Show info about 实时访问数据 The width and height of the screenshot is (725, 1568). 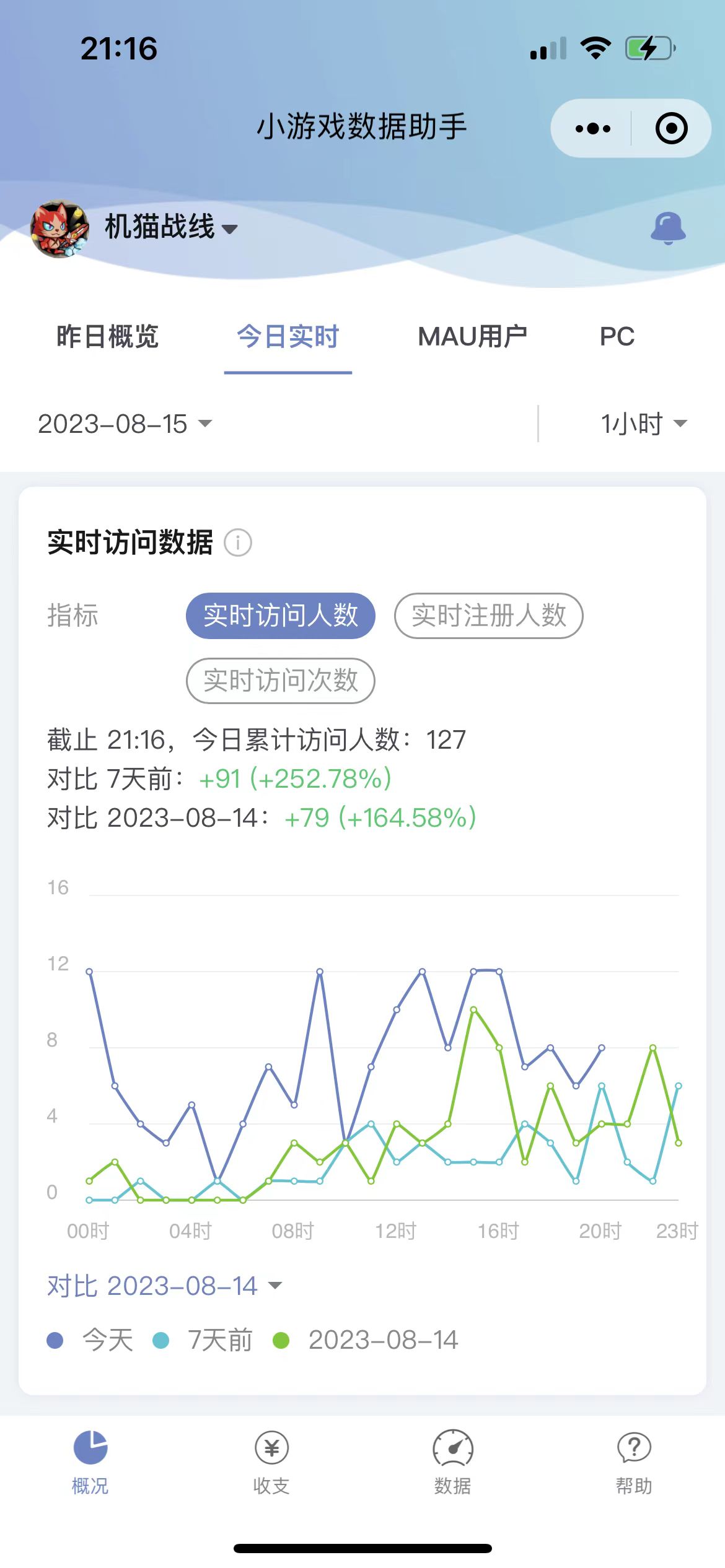click(238, 543)
